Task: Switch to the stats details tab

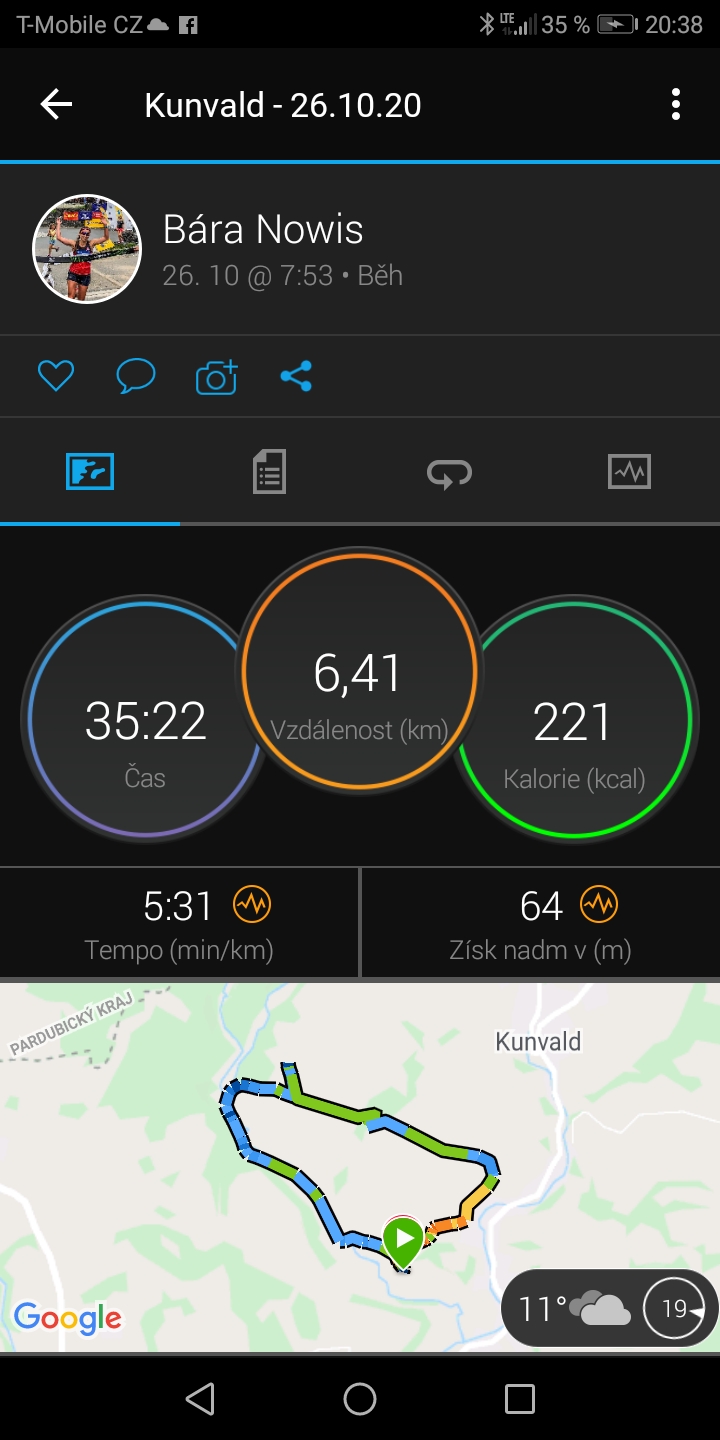Action: pos(269,471)
